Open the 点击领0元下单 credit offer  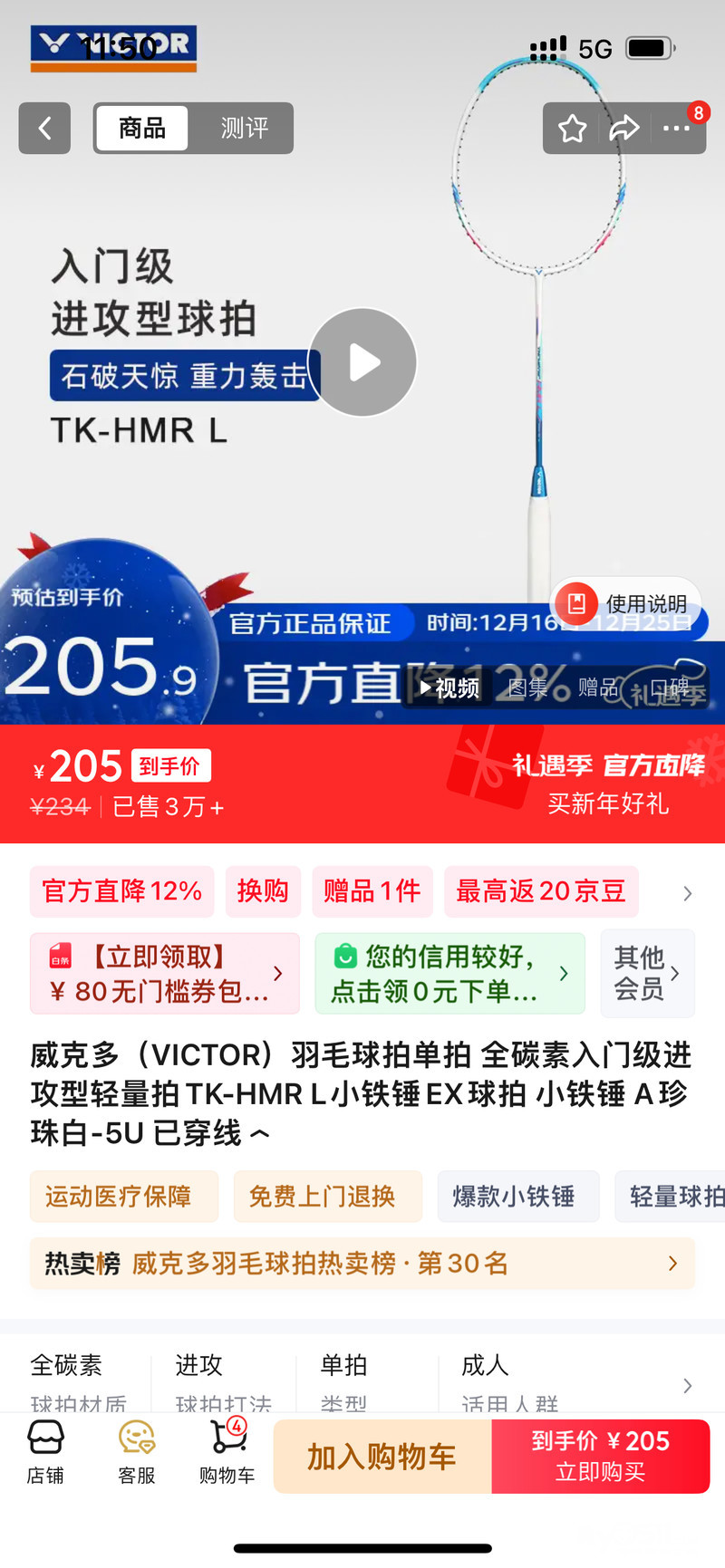click(x=449, y=974)
